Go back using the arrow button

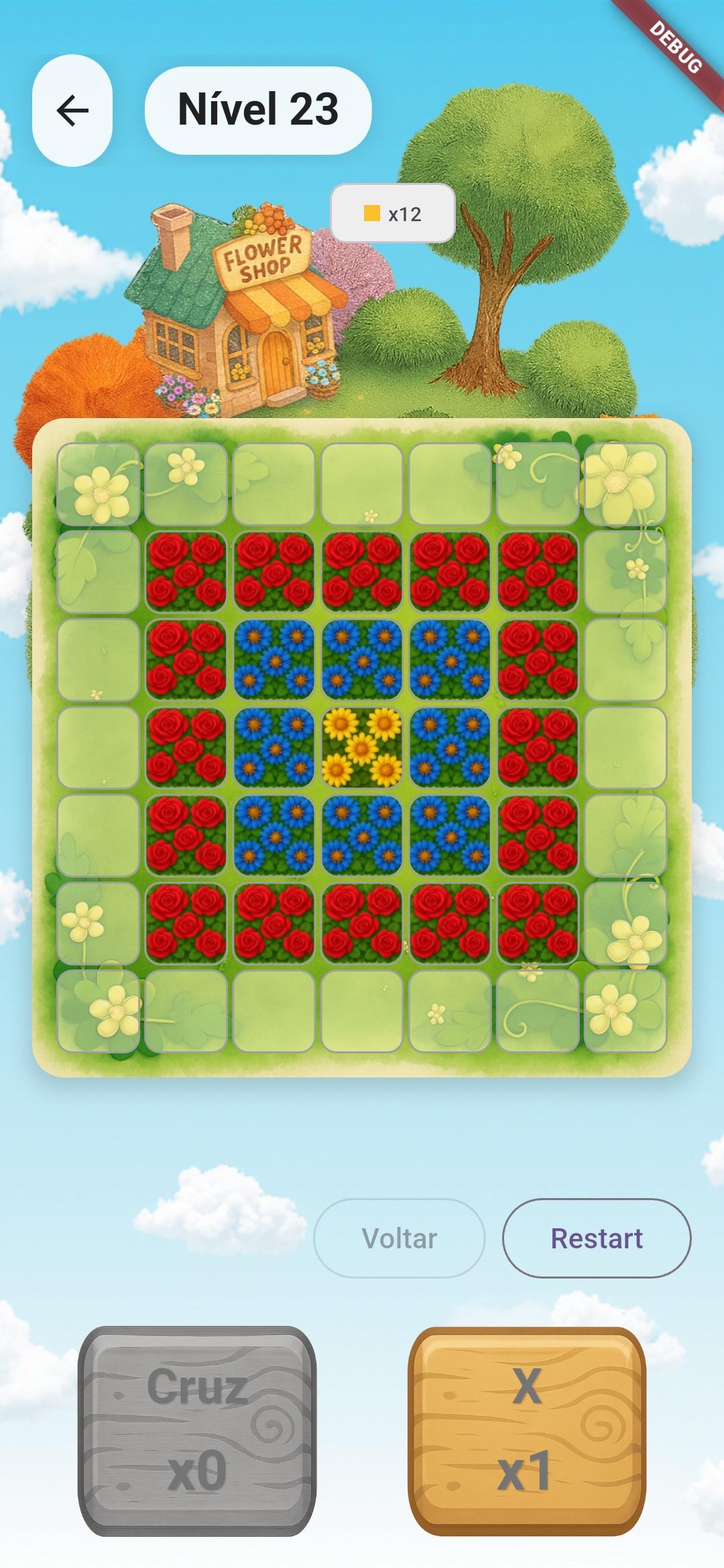click(72, 111)
